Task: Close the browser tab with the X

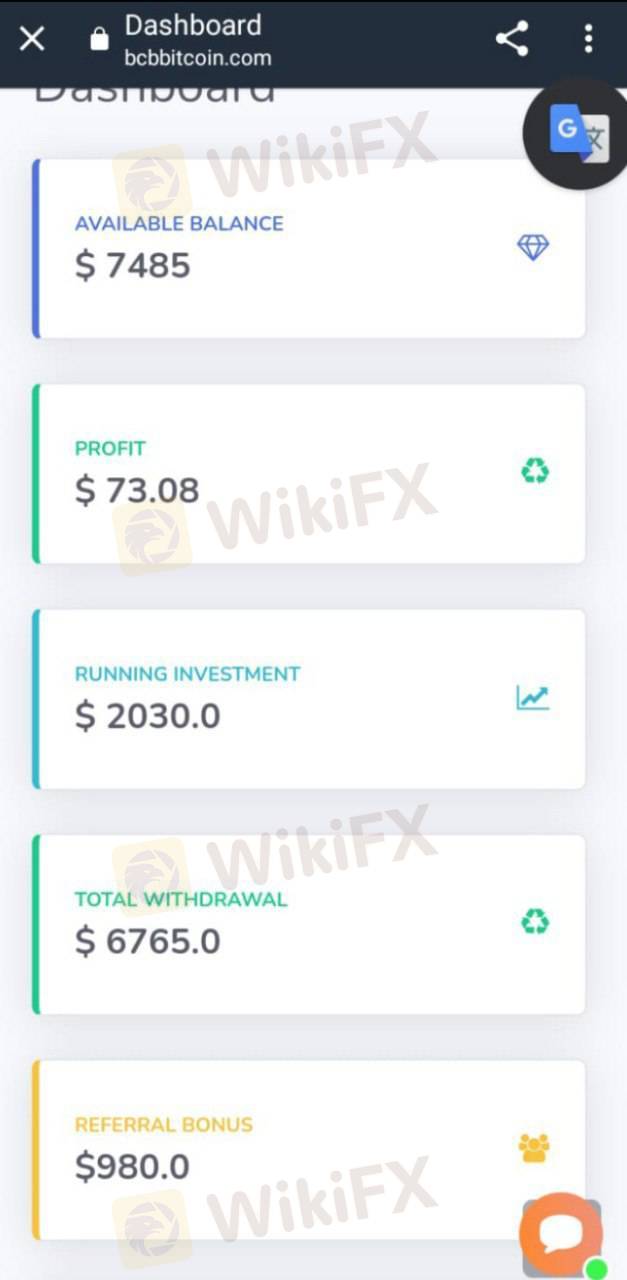Action: click(x=32, y=39)
